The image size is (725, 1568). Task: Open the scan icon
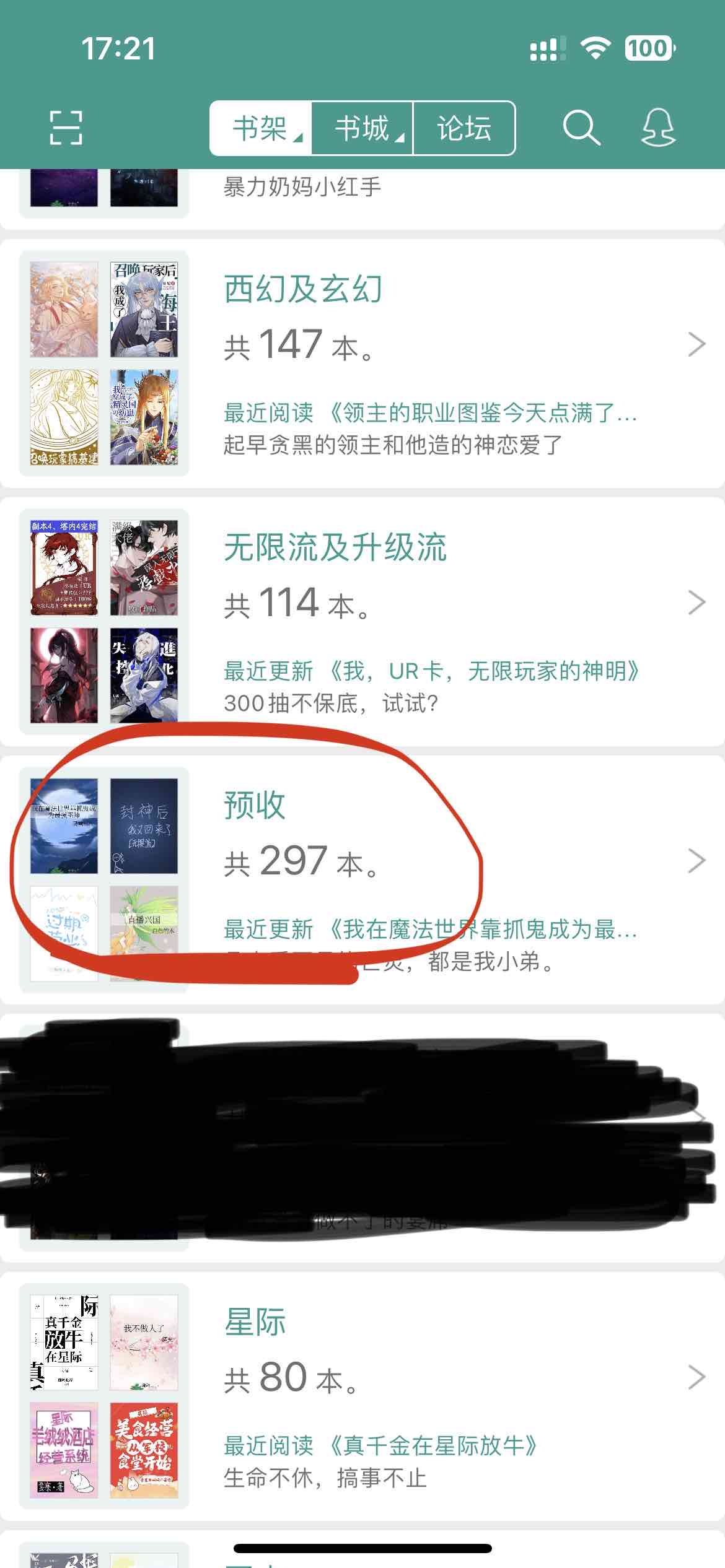[66, 128]
